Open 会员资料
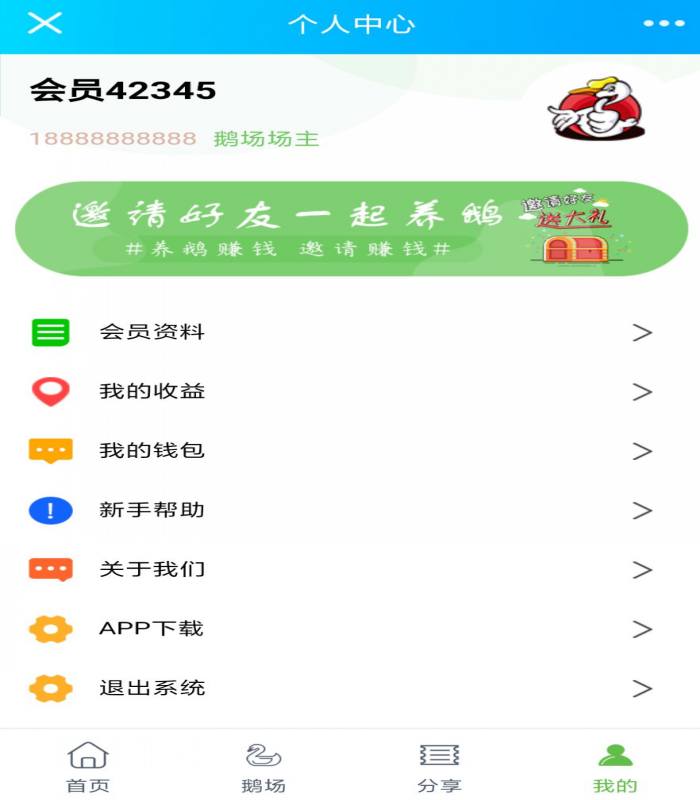This screenshot has width=700, height=800. (350, 332)
